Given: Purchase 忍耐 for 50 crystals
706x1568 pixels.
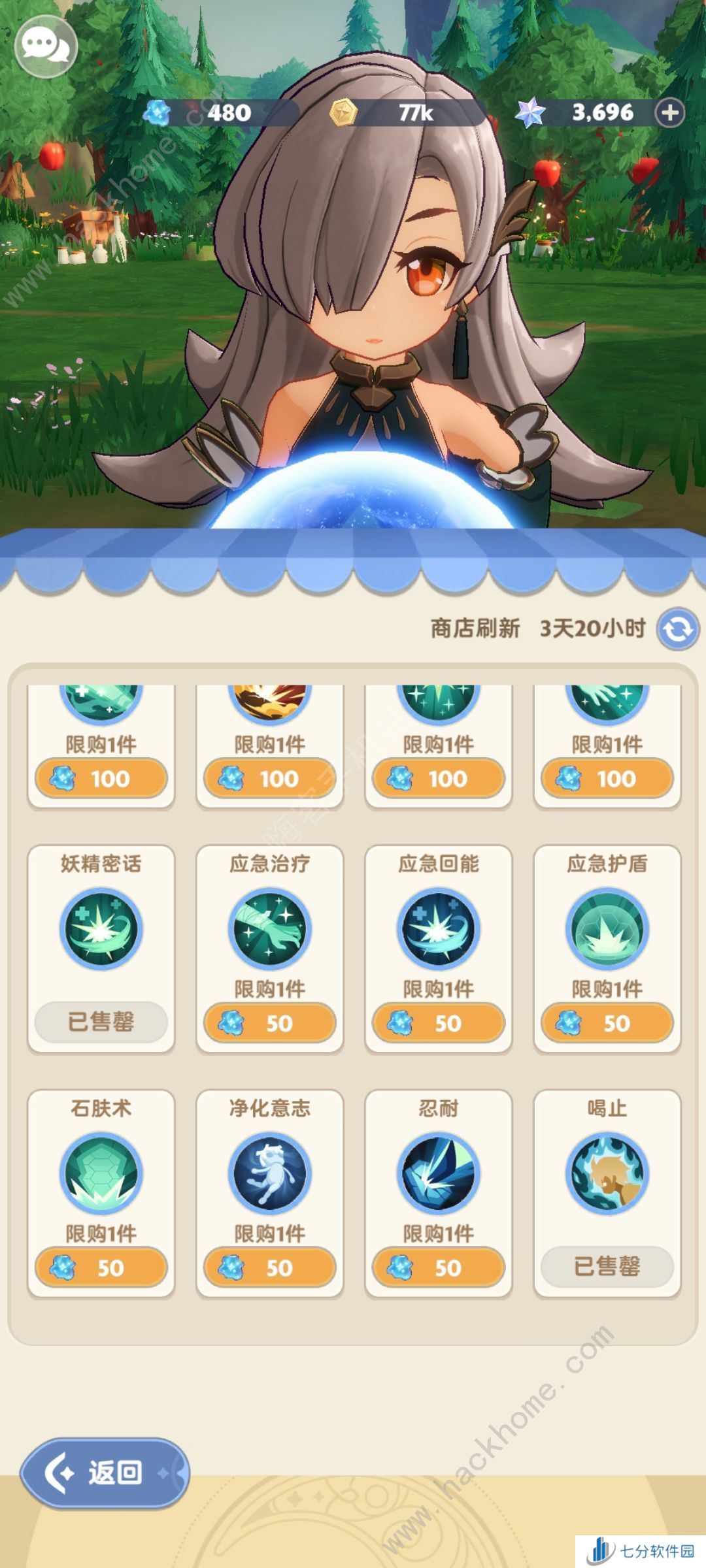Looking at the screenshot, I should (438, 1268).
